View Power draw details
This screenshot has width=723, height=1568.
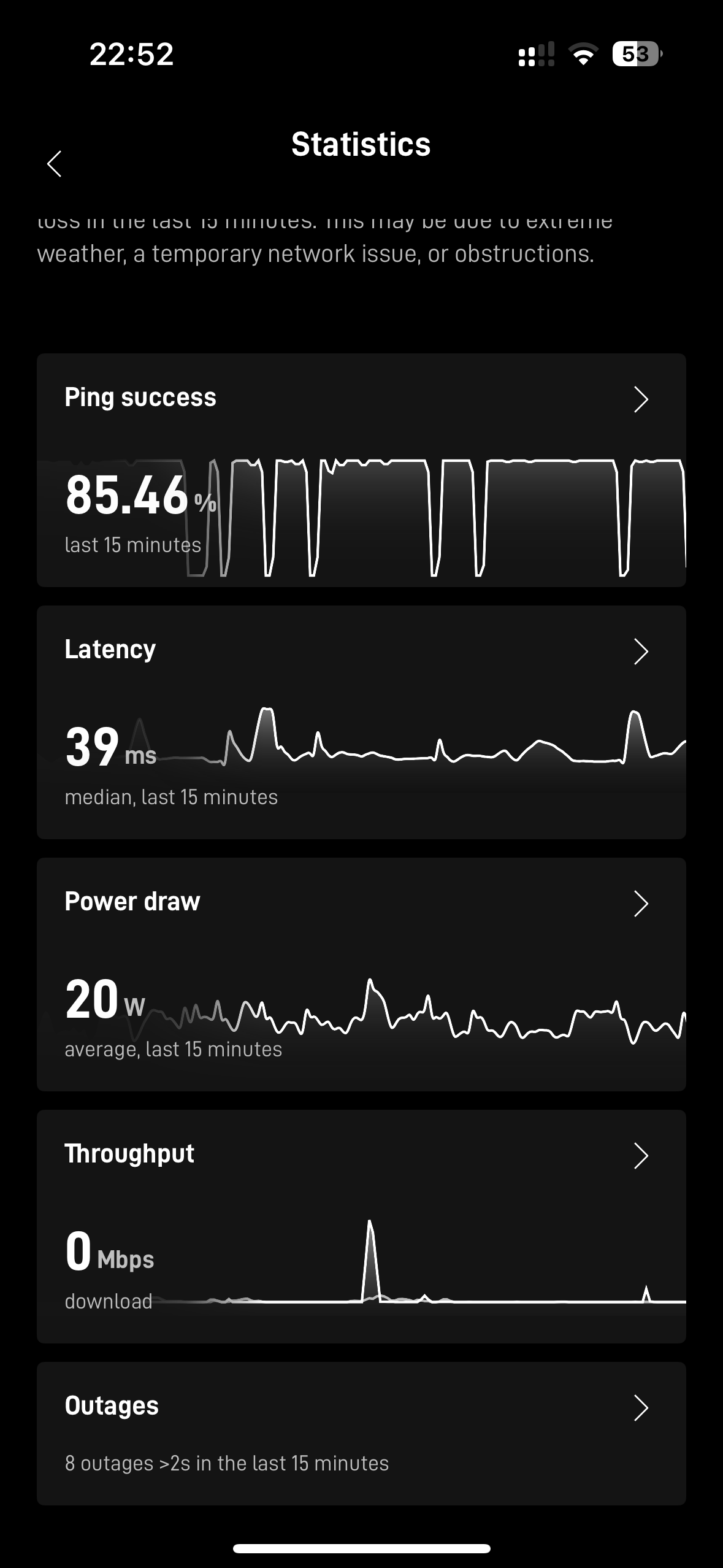[361, 974]
